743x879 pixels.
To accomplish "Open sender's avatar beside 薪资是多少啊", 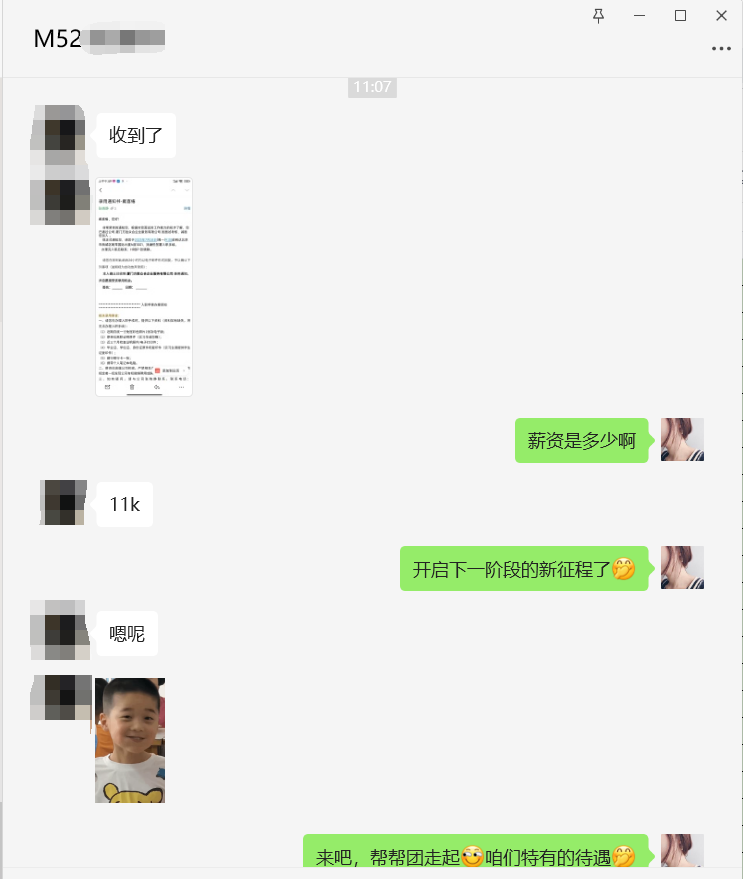I will [682, 439].
